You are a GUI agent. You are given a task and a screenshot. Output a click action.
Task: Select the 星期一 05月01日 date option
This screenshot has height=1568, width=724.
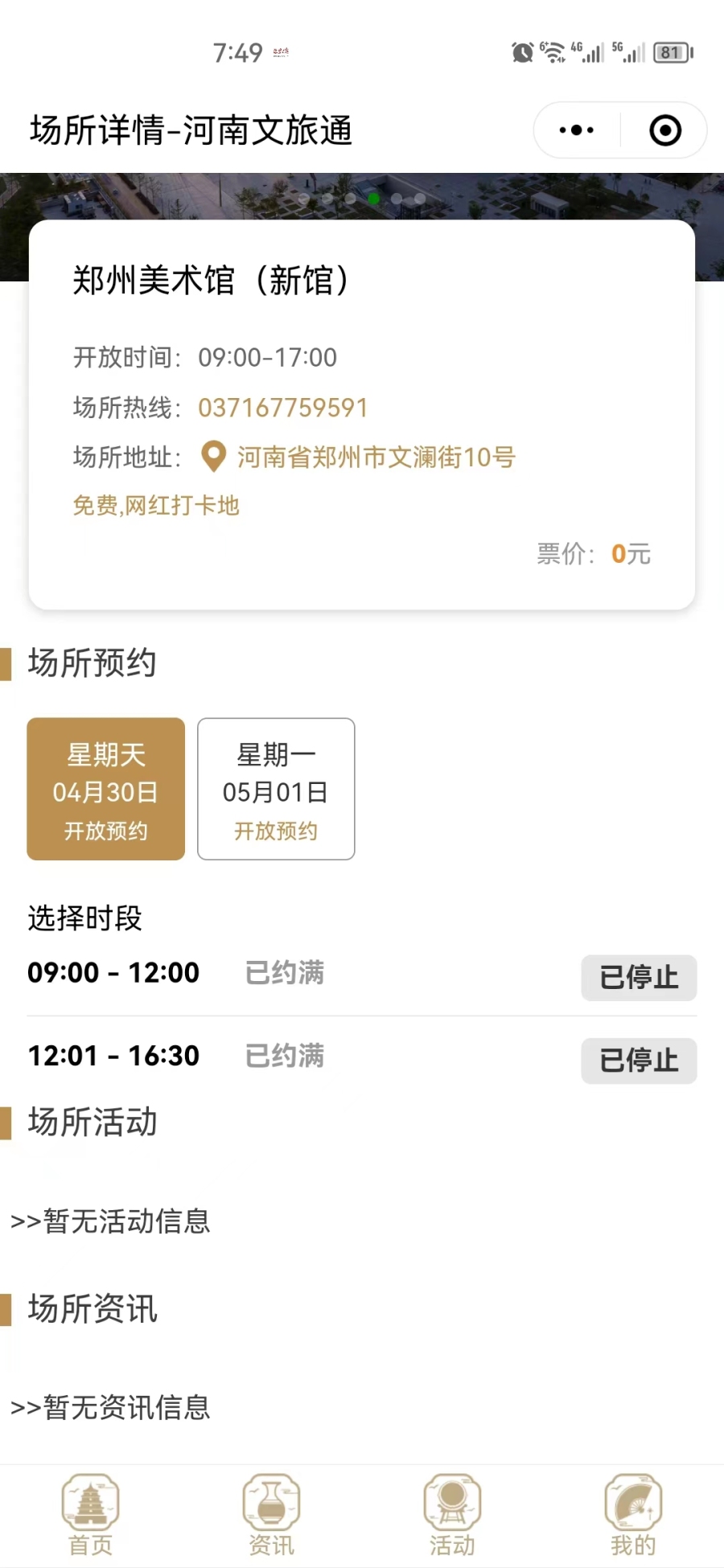point(275,790)
